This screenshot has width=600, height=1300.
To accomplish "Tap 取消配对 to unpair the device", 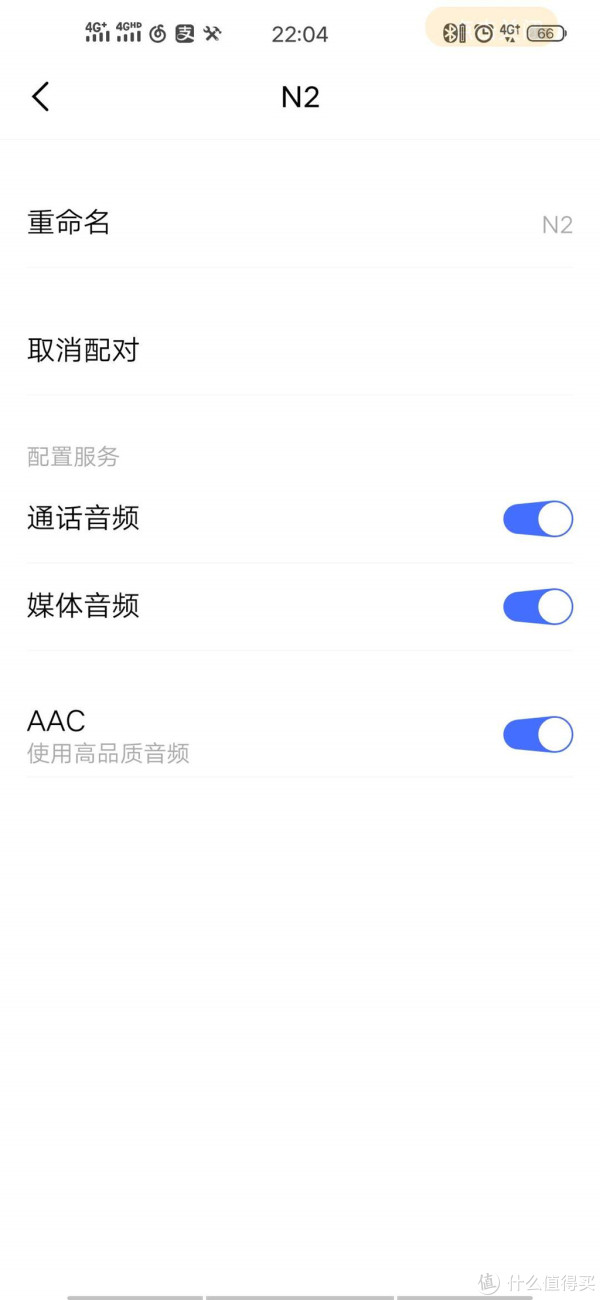I will (x=300, y=350).
